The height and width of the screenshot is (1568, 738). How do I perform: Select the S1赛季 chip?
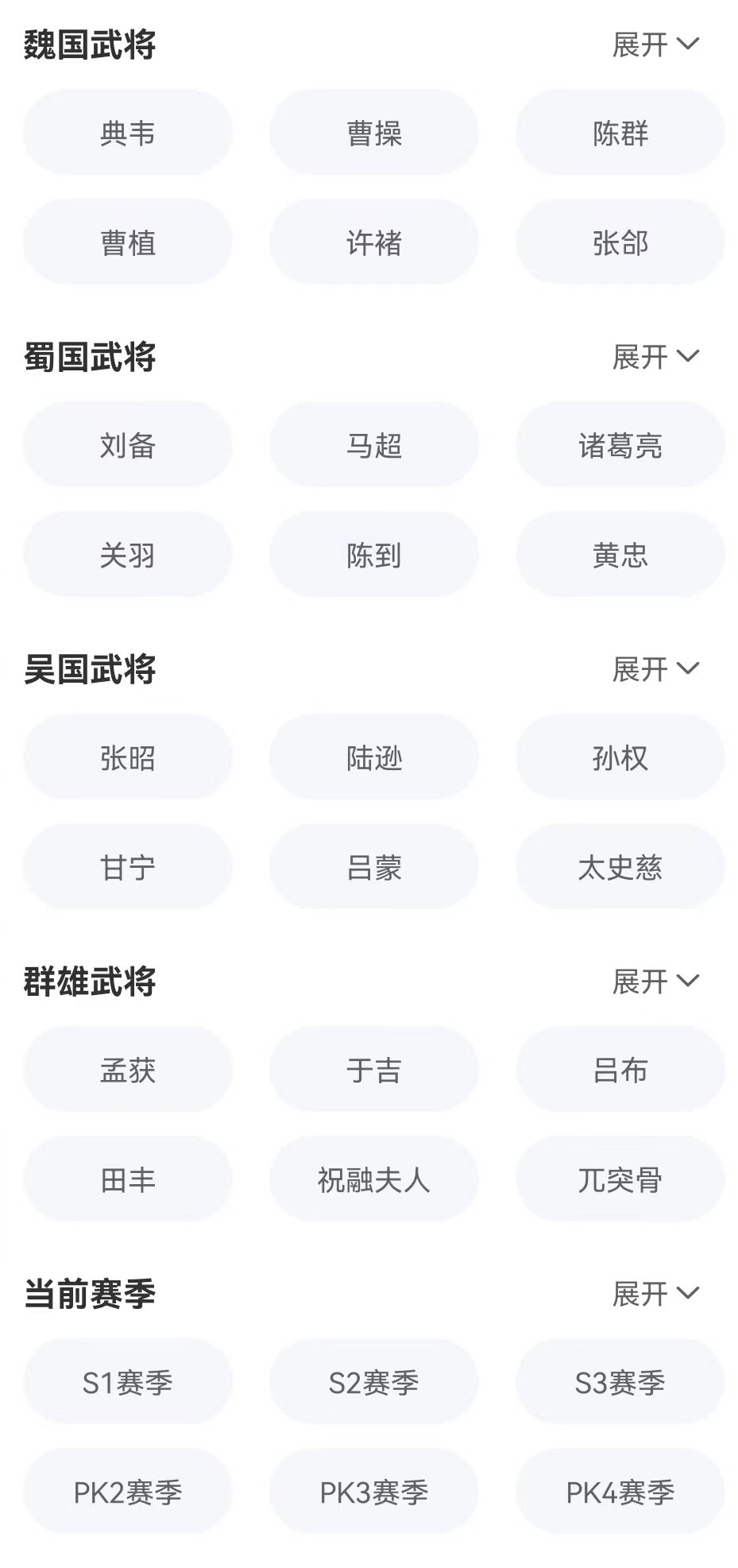click(127, 1382)
